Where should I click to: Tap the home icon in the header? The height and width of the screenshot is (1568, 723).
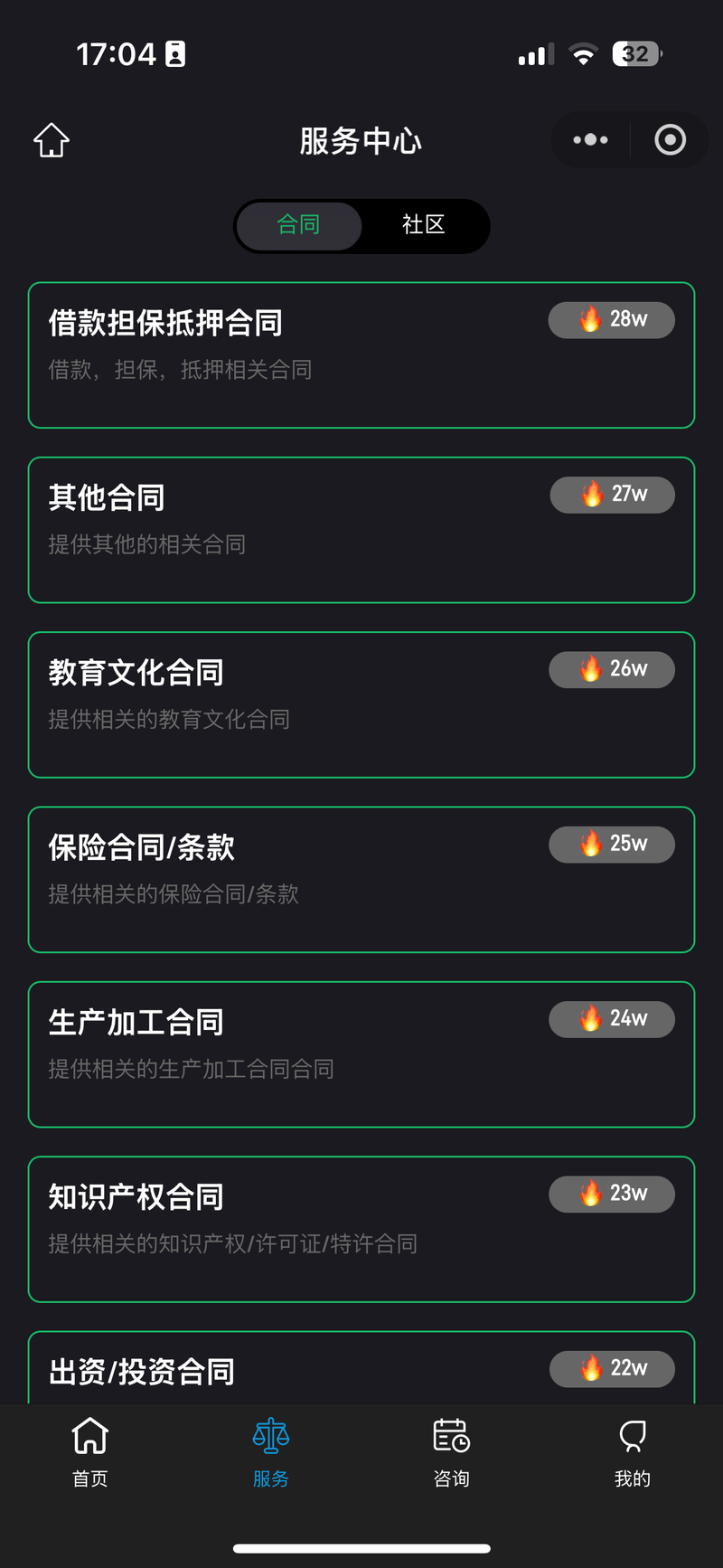[x=52, y=140]
